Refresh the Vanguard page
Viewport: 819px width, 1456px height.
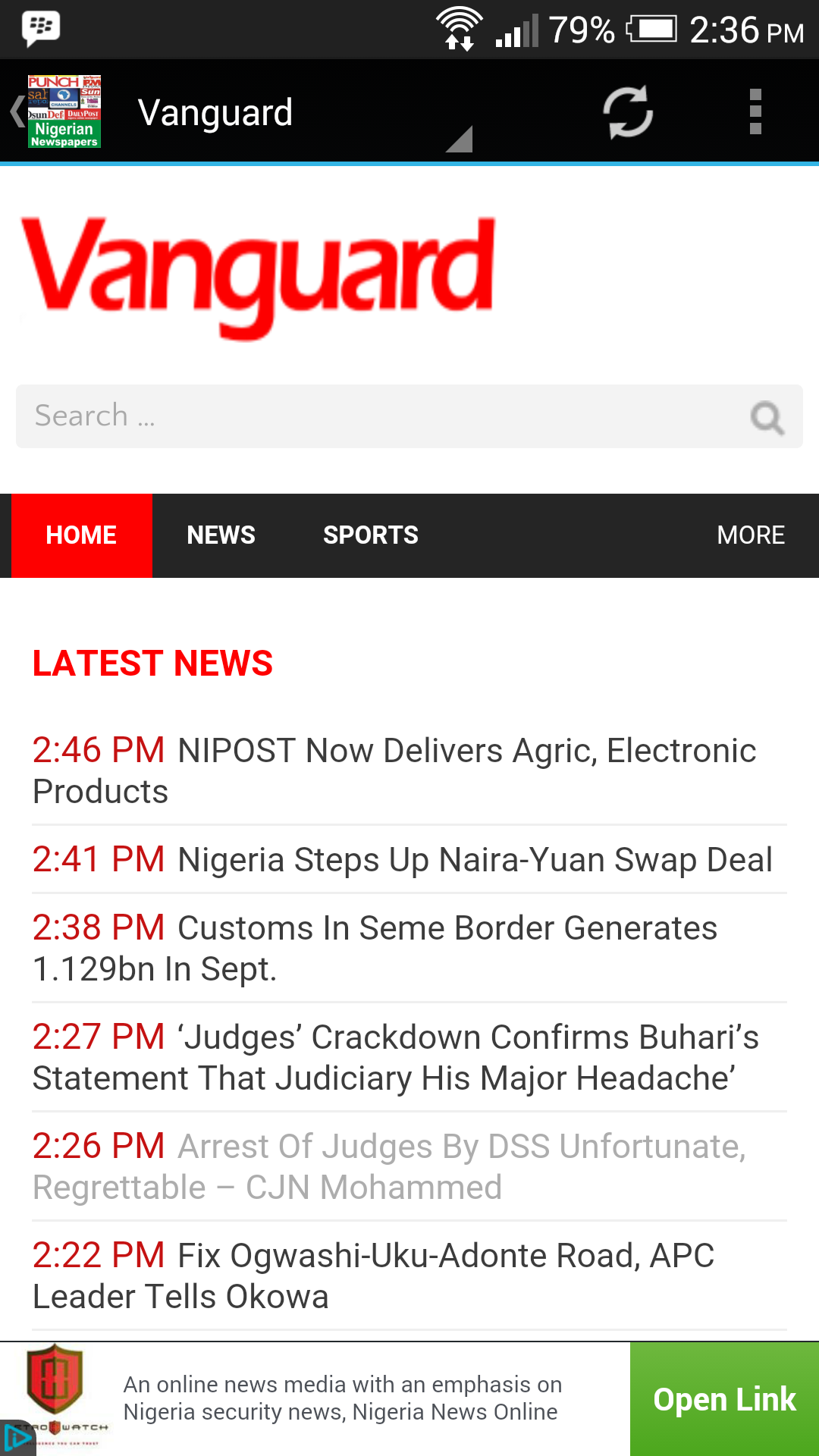(627, 112)
